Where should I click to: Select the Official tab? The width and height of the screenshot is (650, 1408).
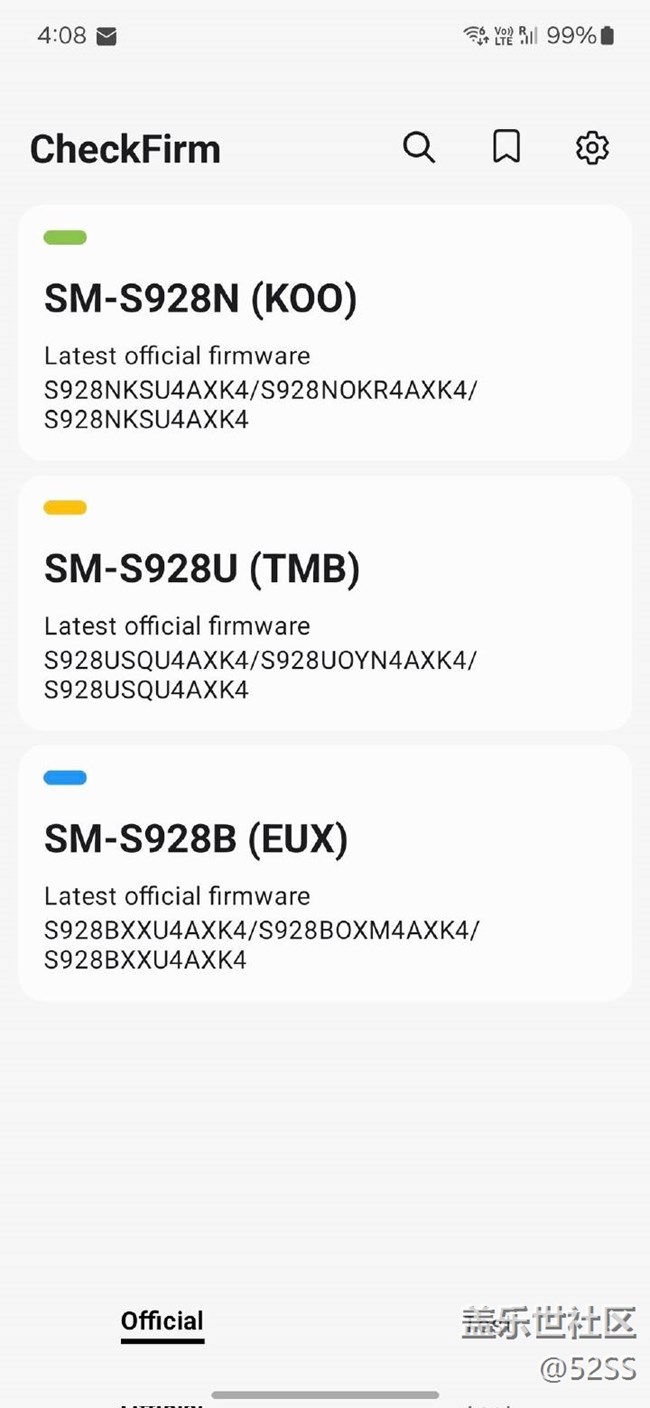(162, 1321)
